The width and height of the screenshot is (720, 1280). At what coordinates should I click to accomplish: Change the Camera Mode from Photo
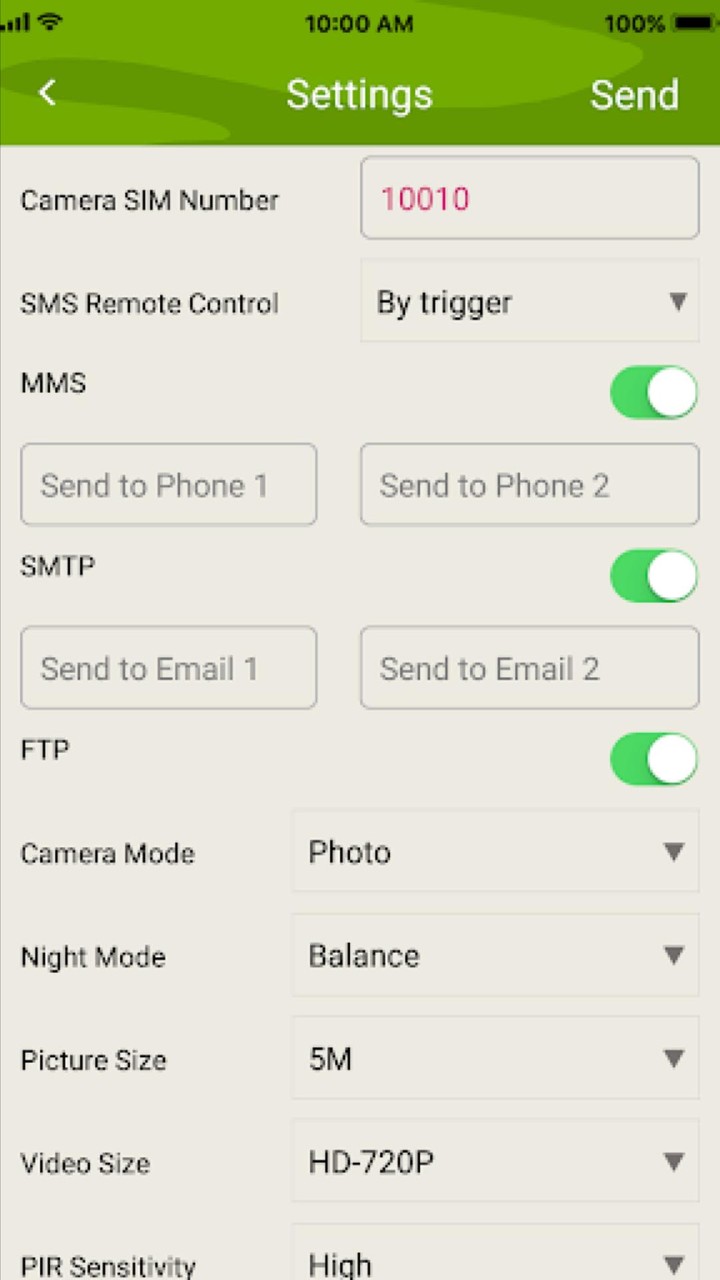coord(495,852)
